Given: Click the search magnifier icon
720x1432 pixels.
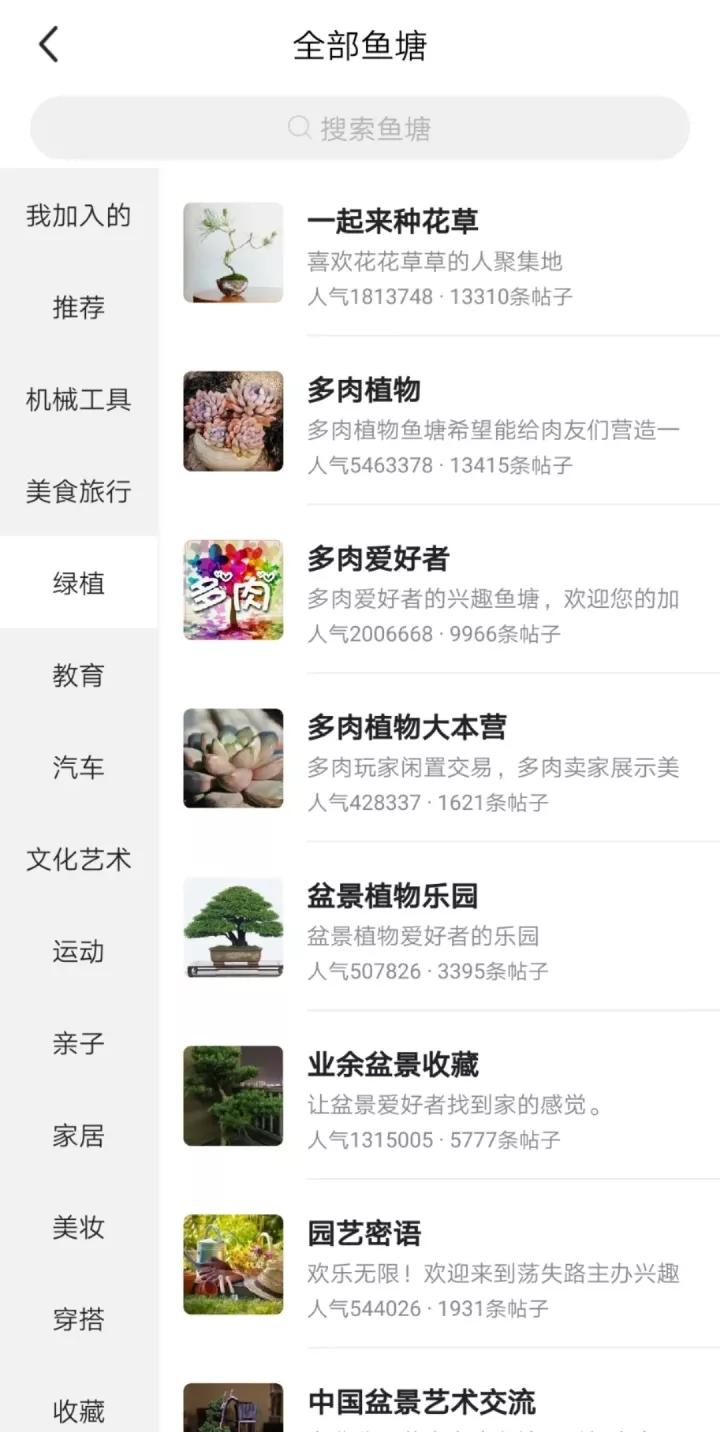Looking at the screenshot, I should (298, 127).
